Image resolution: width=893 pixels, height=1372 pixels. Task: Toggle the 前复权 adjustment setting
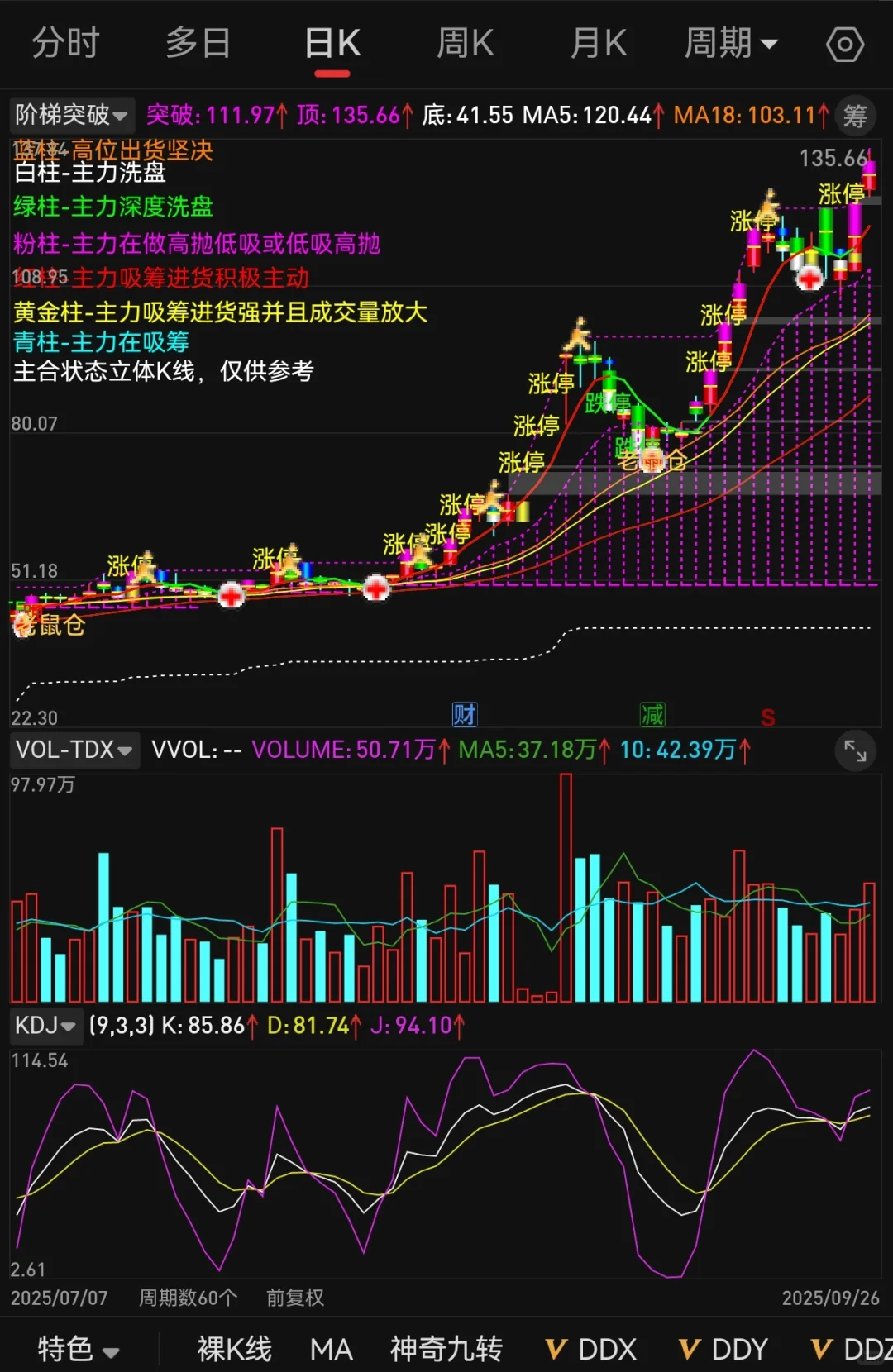295,1298
